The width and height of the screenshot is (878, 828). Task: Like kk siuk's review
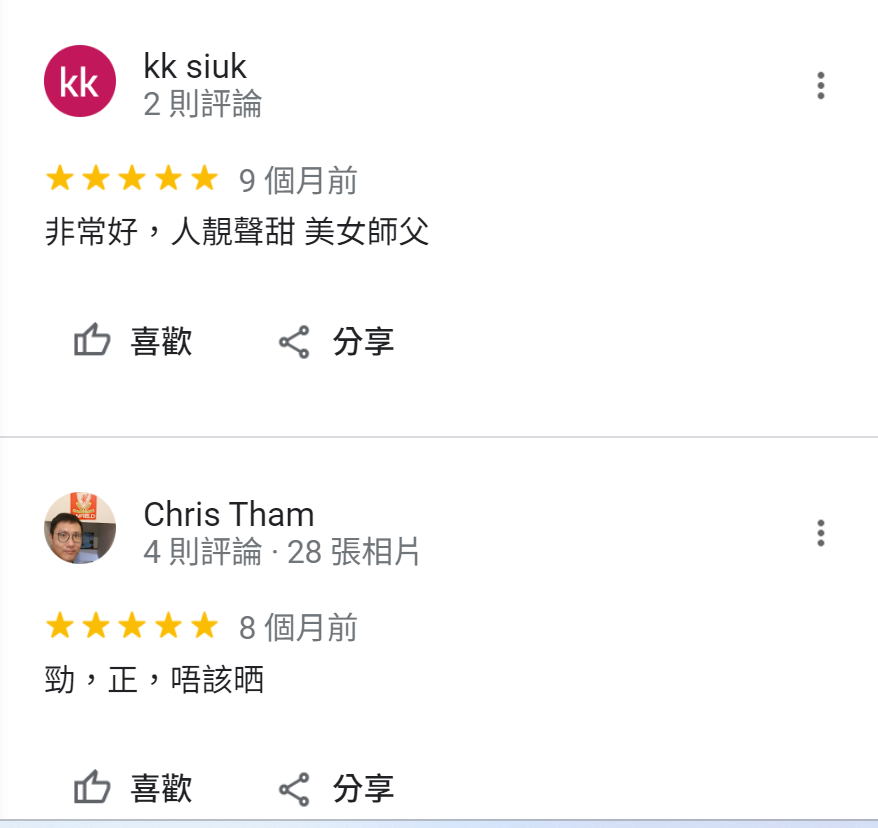click(x=133, y=342)
